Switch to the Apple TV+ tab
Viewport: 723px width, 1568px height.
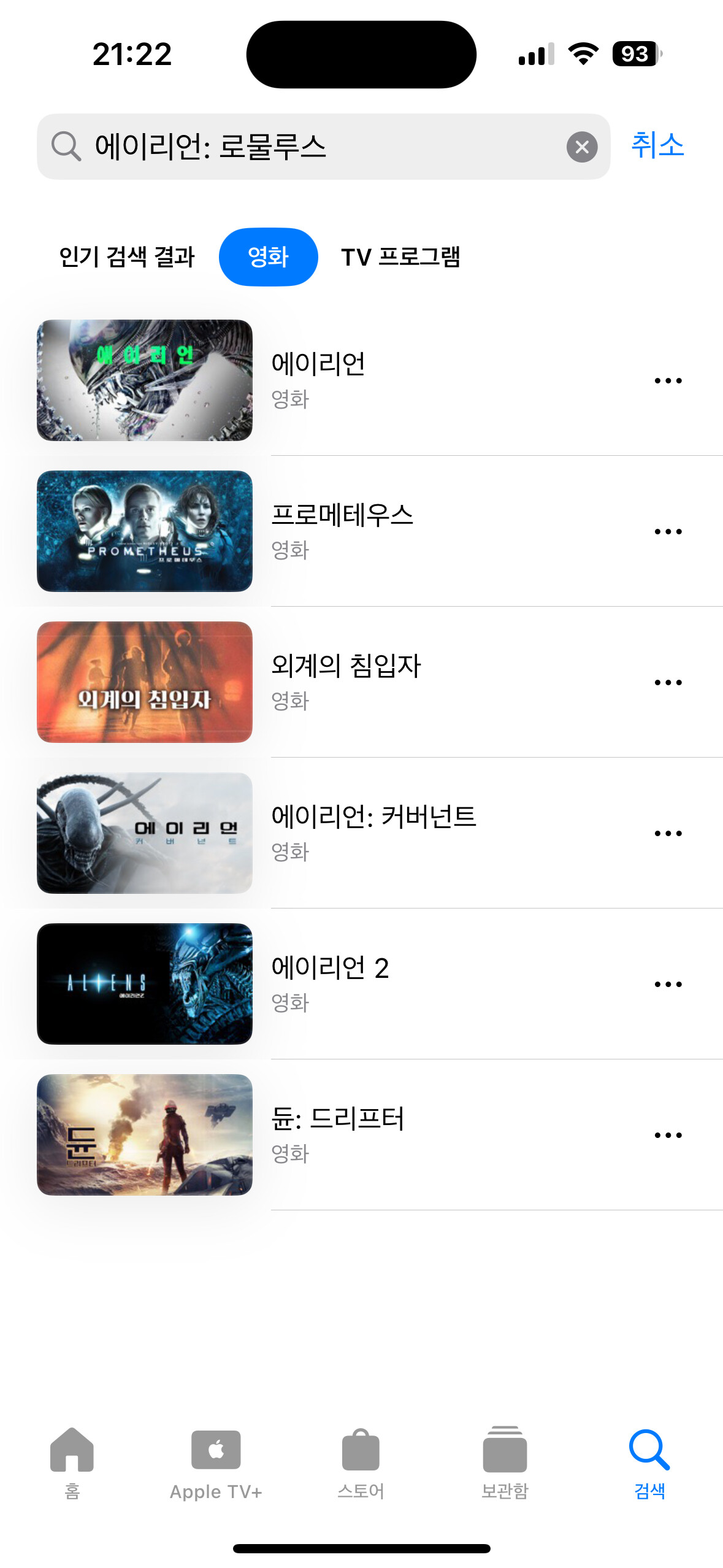tap(216, 1462)
